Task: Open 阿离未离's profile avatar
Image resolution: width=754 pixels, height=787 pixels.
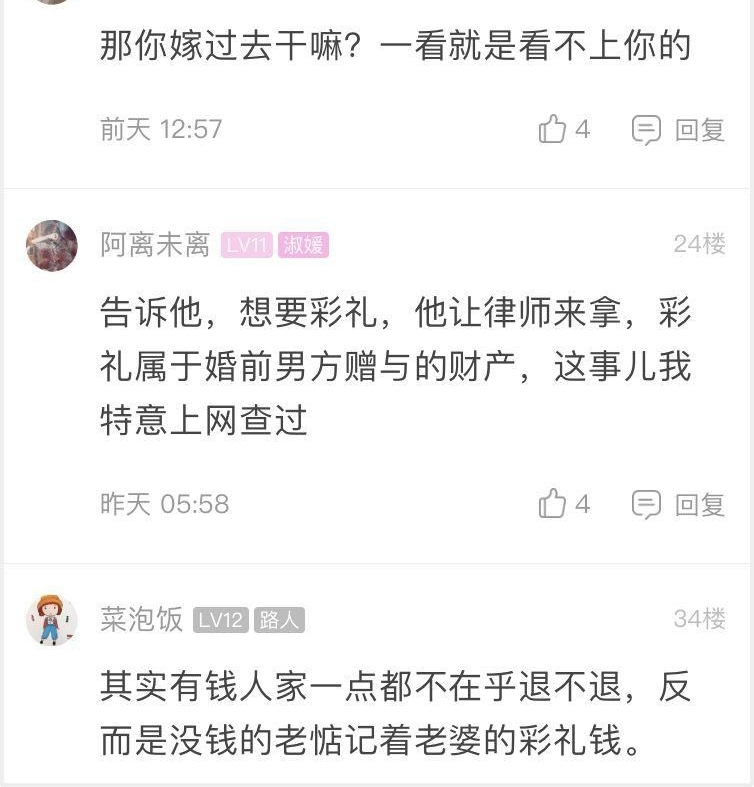Action: tap(52, 246)
